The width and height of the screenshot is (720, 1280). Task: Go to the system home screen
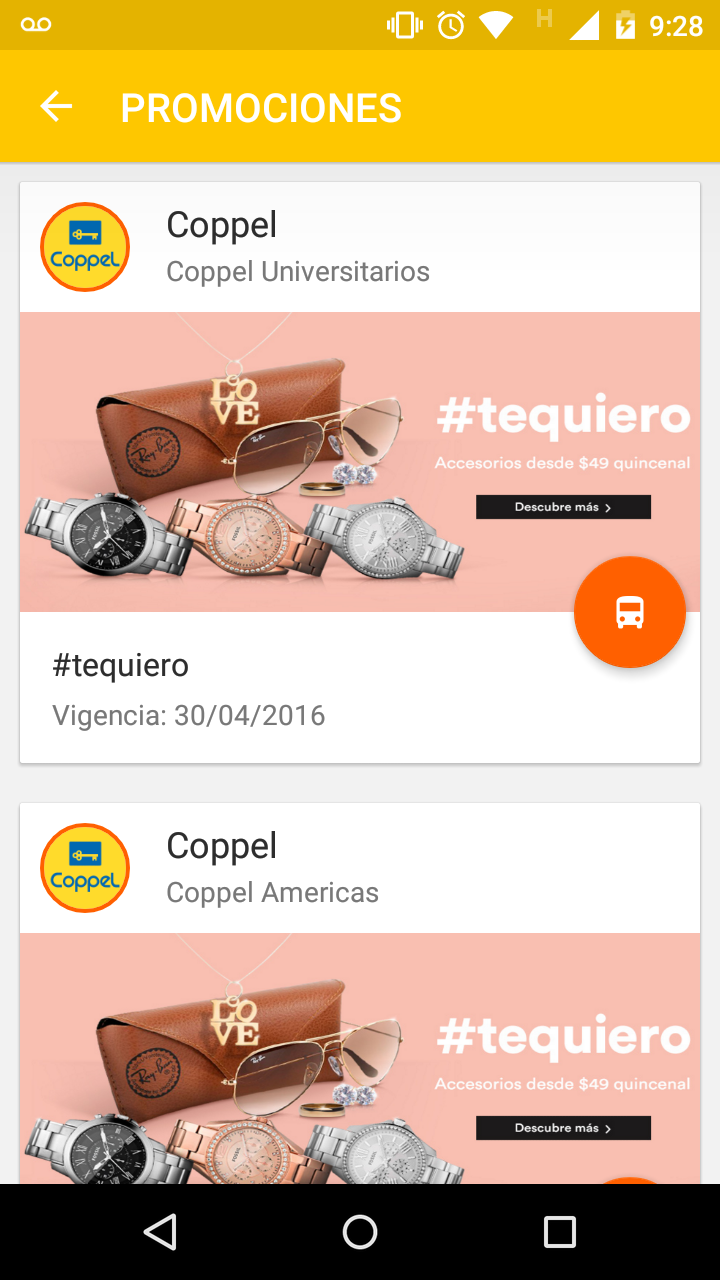coord(360,1232)
